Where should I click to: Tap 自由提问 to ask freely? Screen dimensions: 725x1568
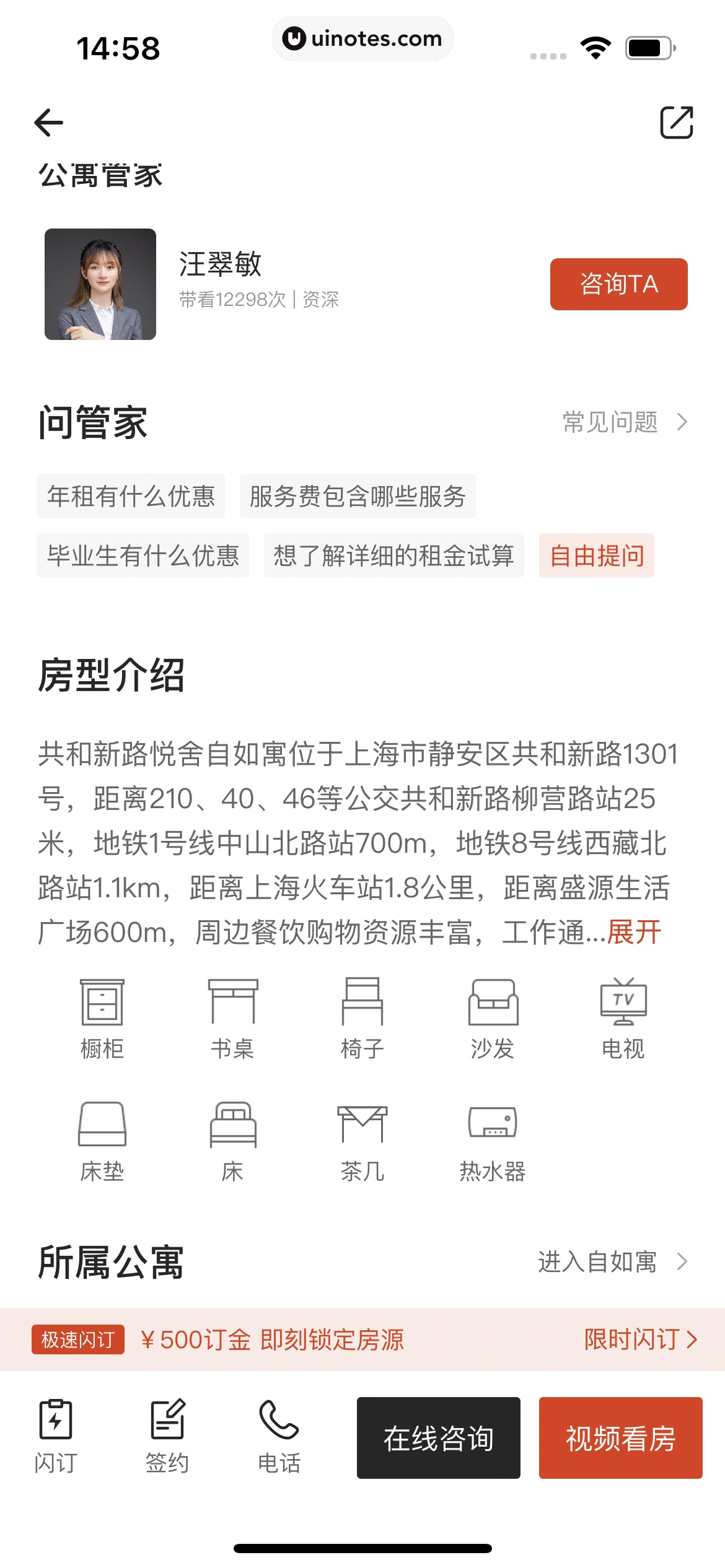point(596,555)
